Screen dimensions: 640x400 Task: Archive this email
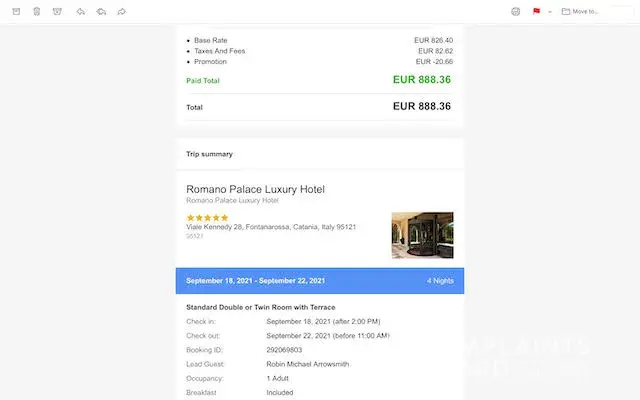point(17,11)
